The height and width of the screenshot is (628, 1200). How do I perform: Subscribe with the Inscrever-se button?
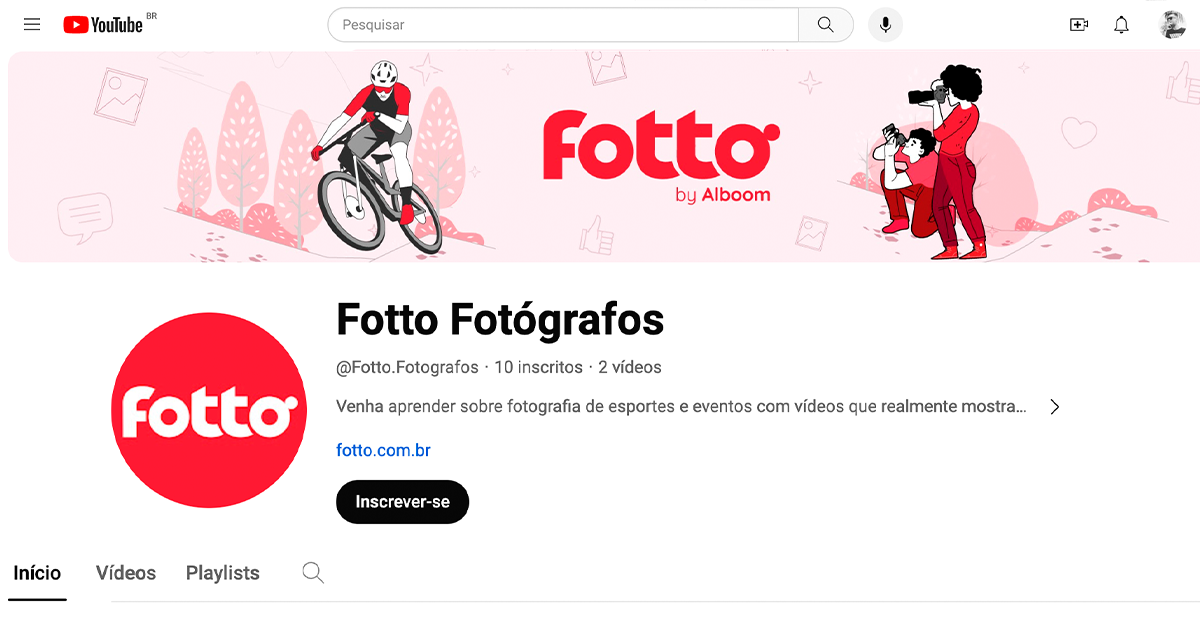[402, 502]
